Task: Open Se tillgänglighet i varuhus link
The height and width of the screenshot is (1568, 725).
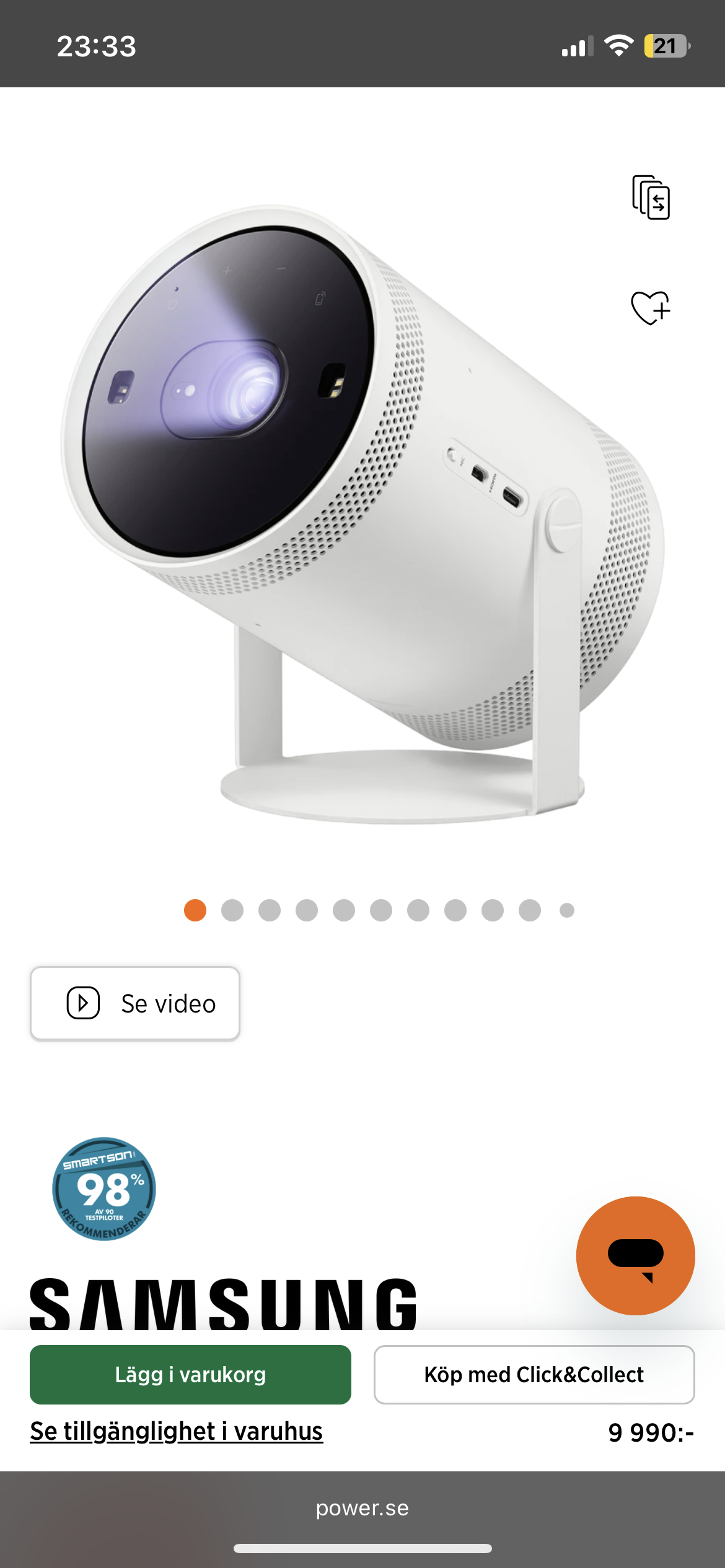Action: click(x=177, y=1431)
